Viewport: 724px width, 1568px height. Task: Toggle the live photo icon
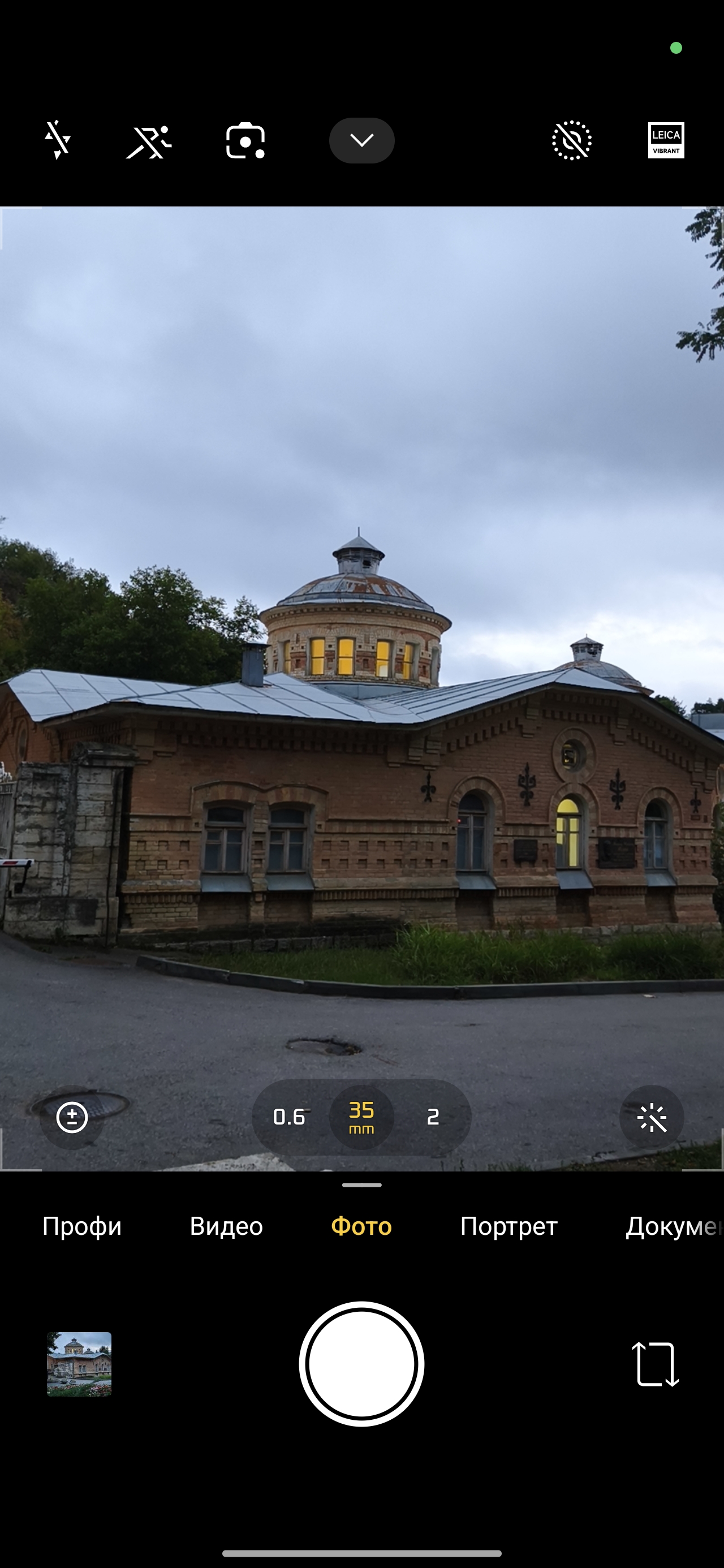coord(571,141)
